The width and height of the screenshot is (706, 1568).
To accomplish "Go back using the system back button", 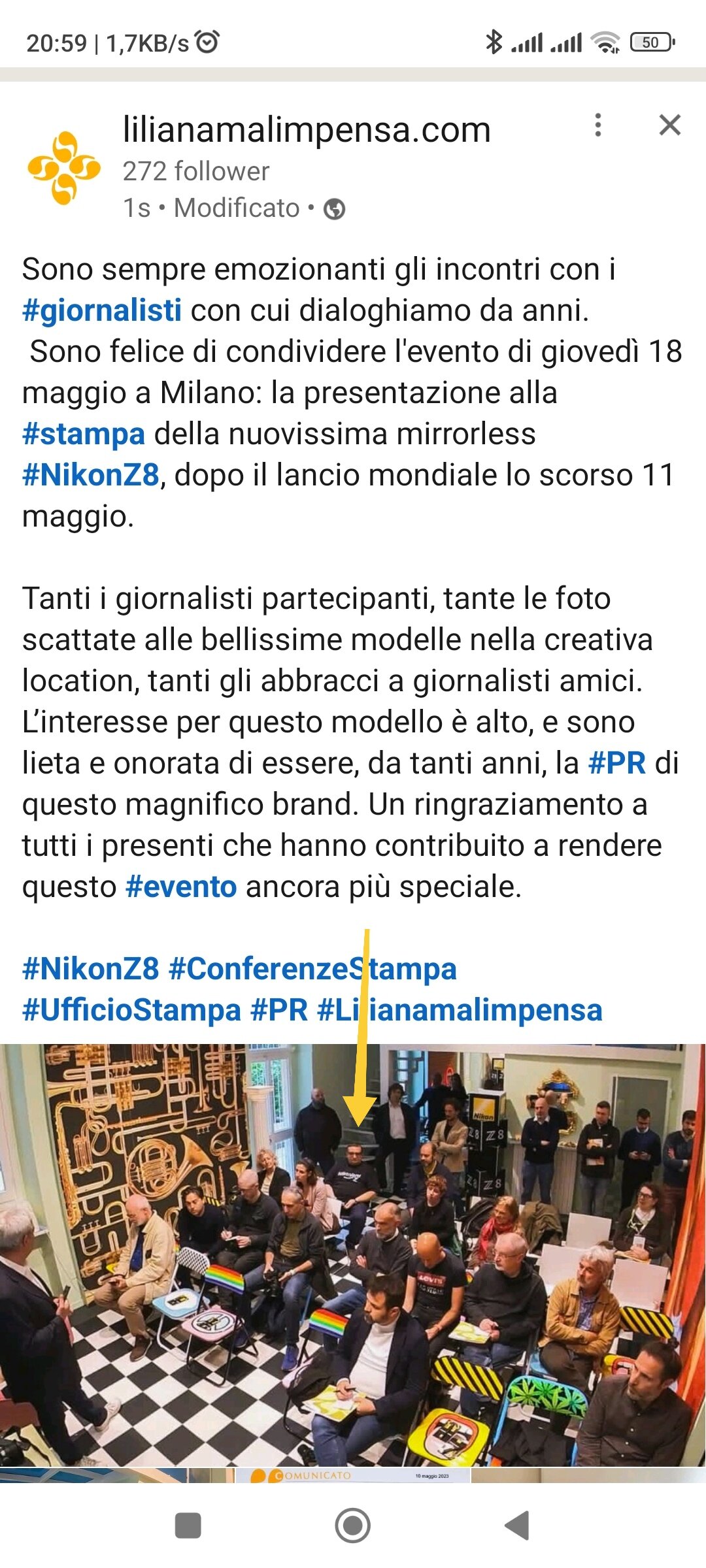I will [x=517, y=1526].
